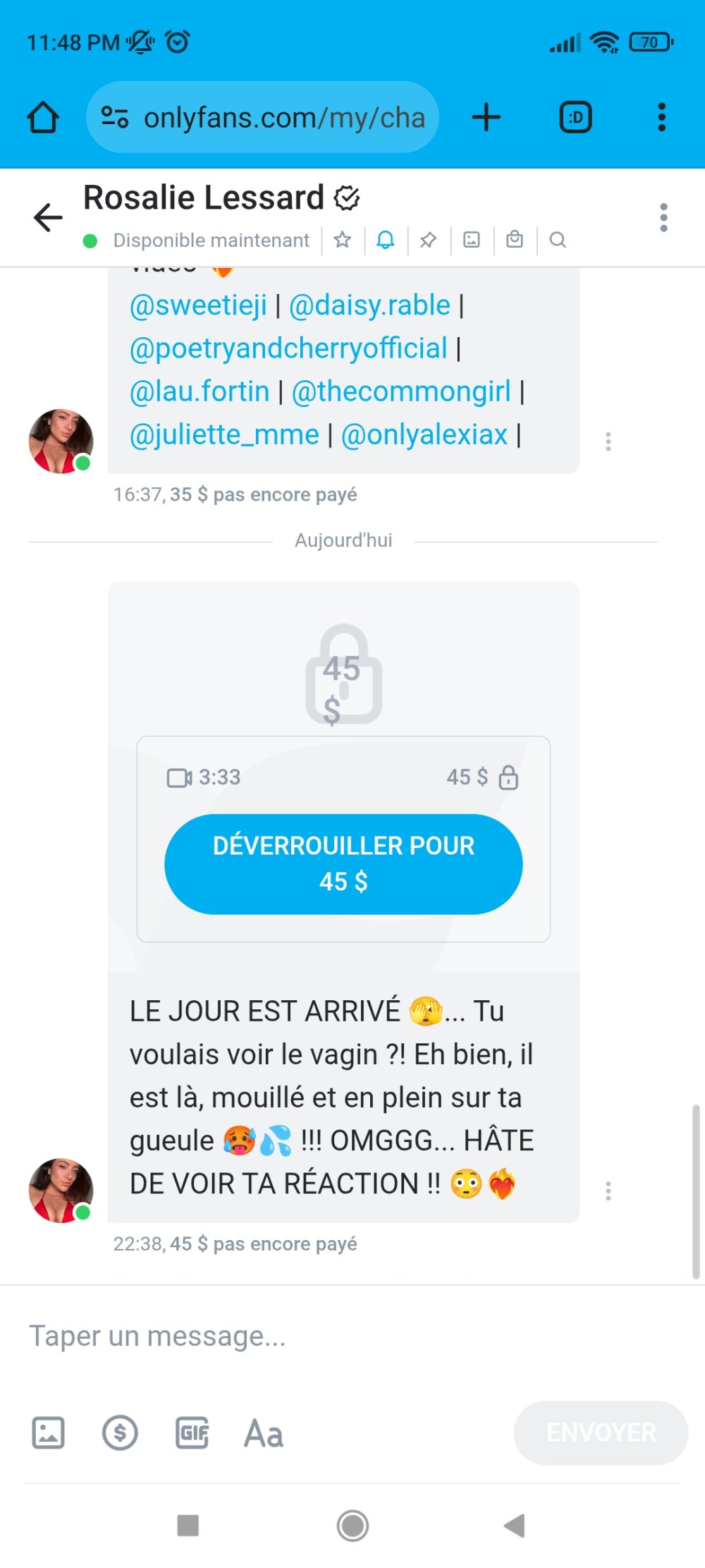Open the @daisy.rable profile link
Viewport: 705px width, 1568px height.
tap(369, 305)
